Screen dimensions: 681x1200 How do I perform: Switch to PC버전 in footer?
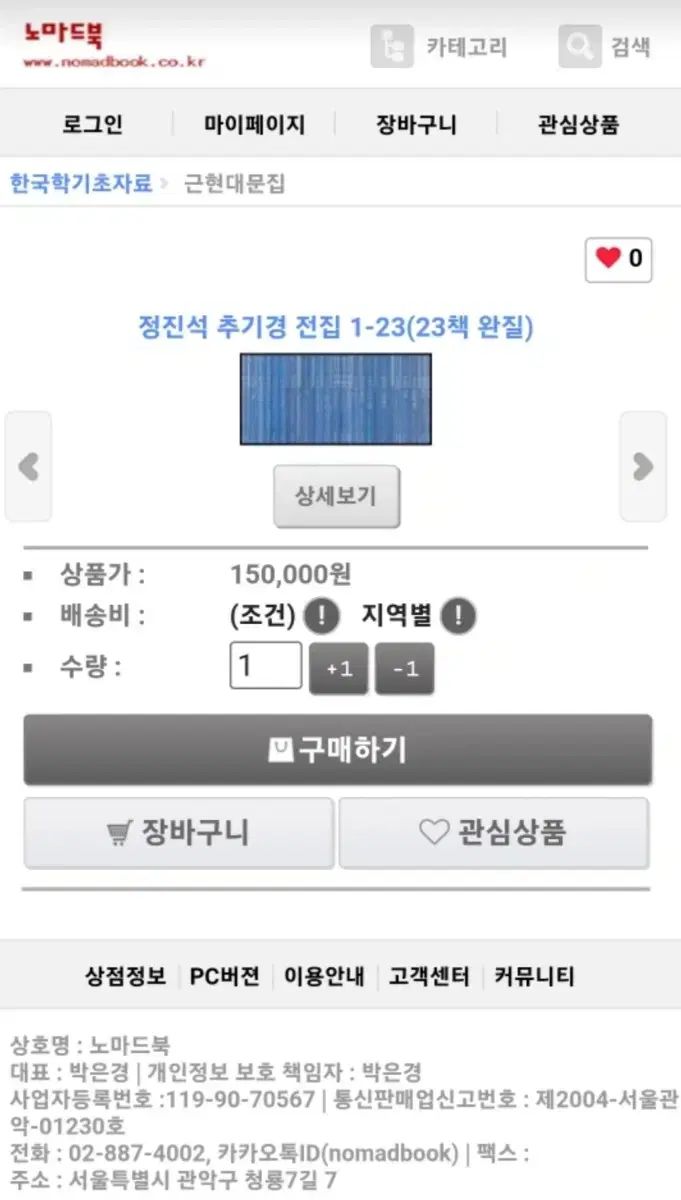click(x=225, y=976)
